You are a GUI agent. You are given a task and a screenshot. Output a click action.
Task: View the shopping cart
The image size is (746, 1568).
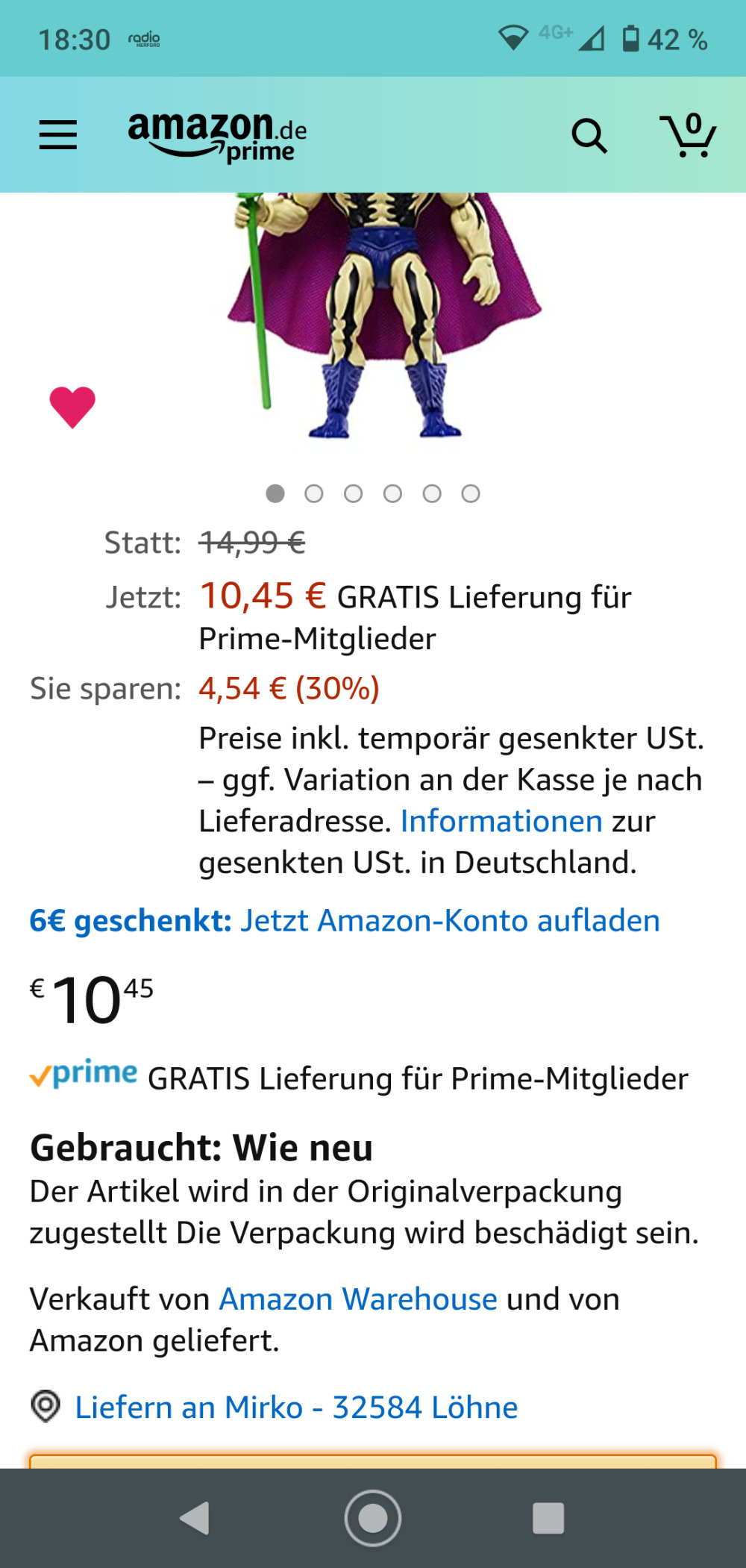pyautogui.click(x=688, y=135)
